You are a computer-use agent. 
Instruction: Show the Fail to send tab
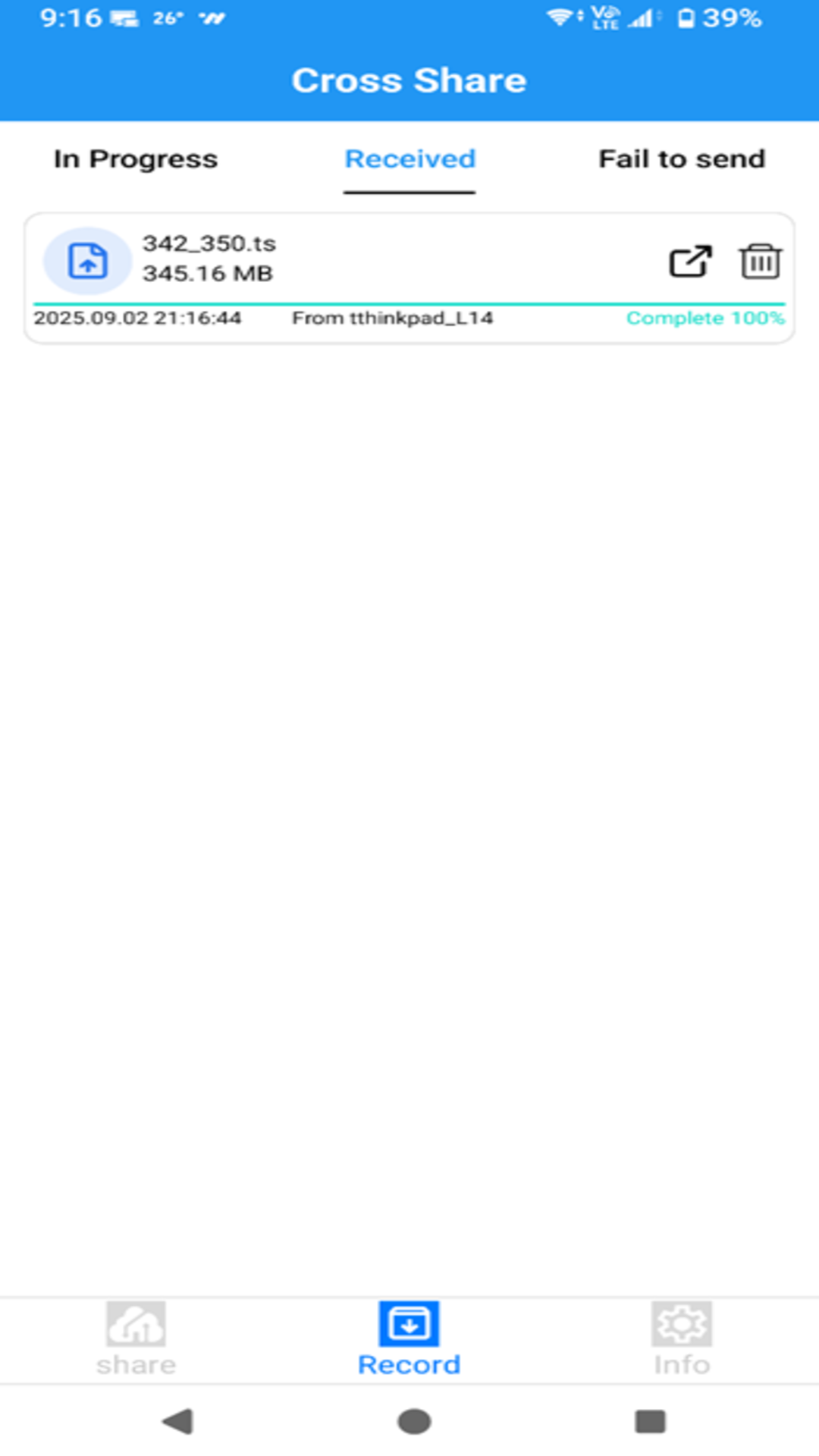point(682,158)
